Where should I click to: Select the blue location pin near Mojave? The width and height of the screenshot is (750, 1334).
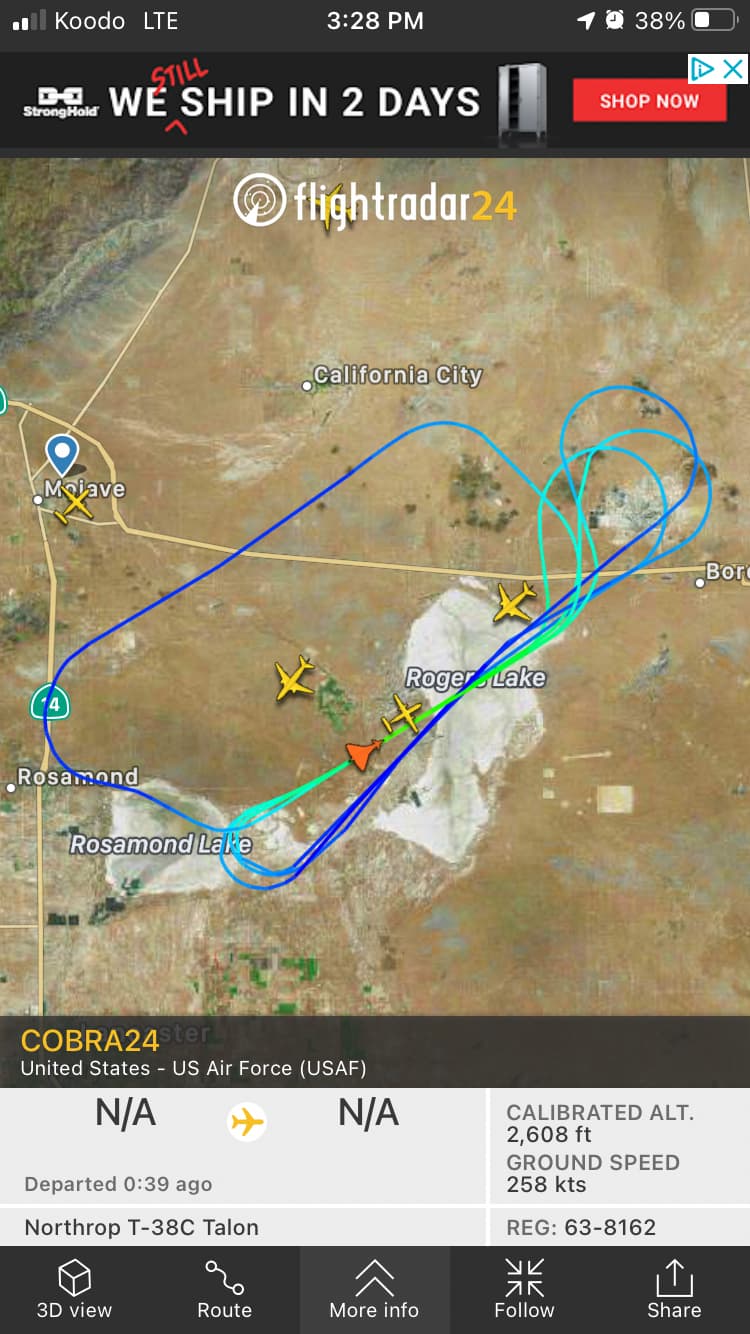[x=63, y=455]
